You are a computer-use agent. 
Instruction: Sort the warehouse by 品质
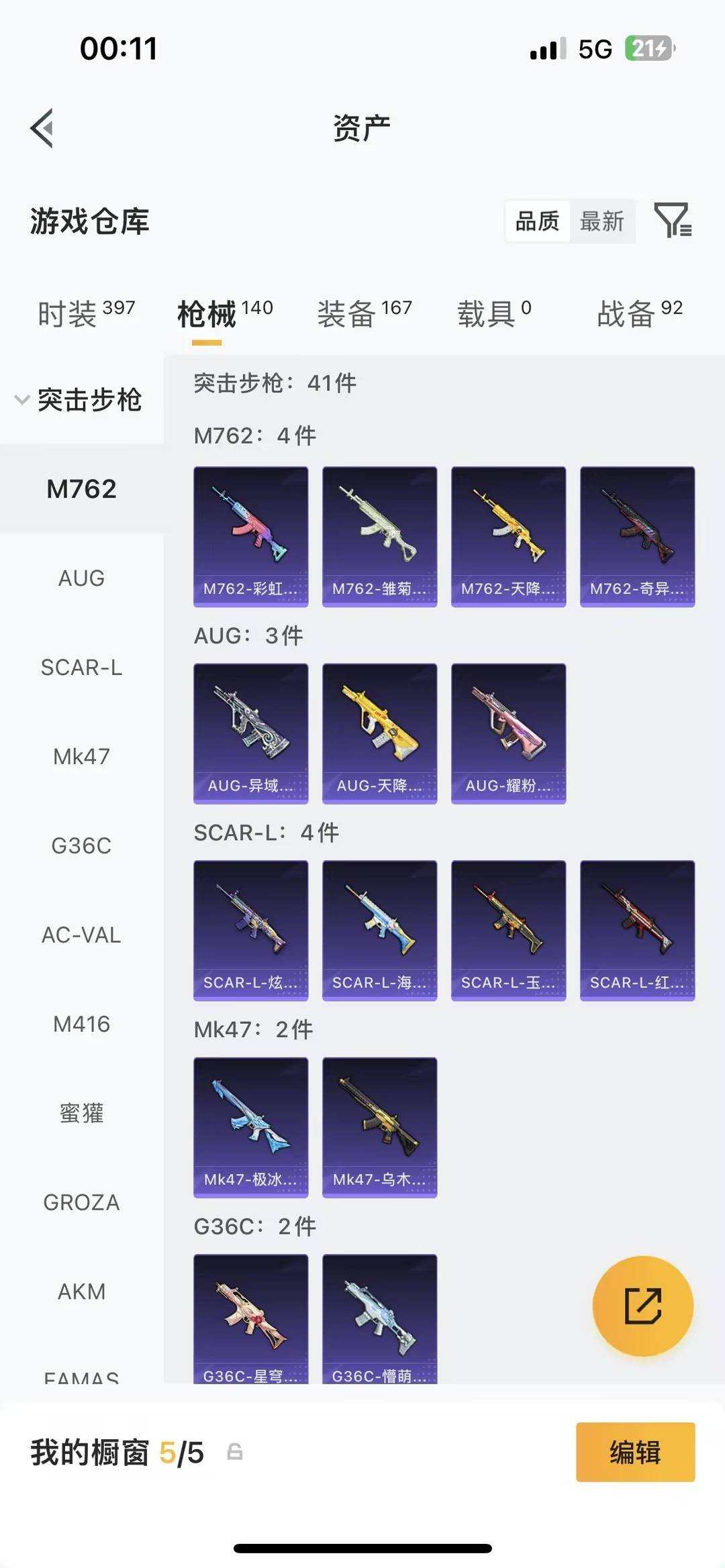(x=537, y=221)
